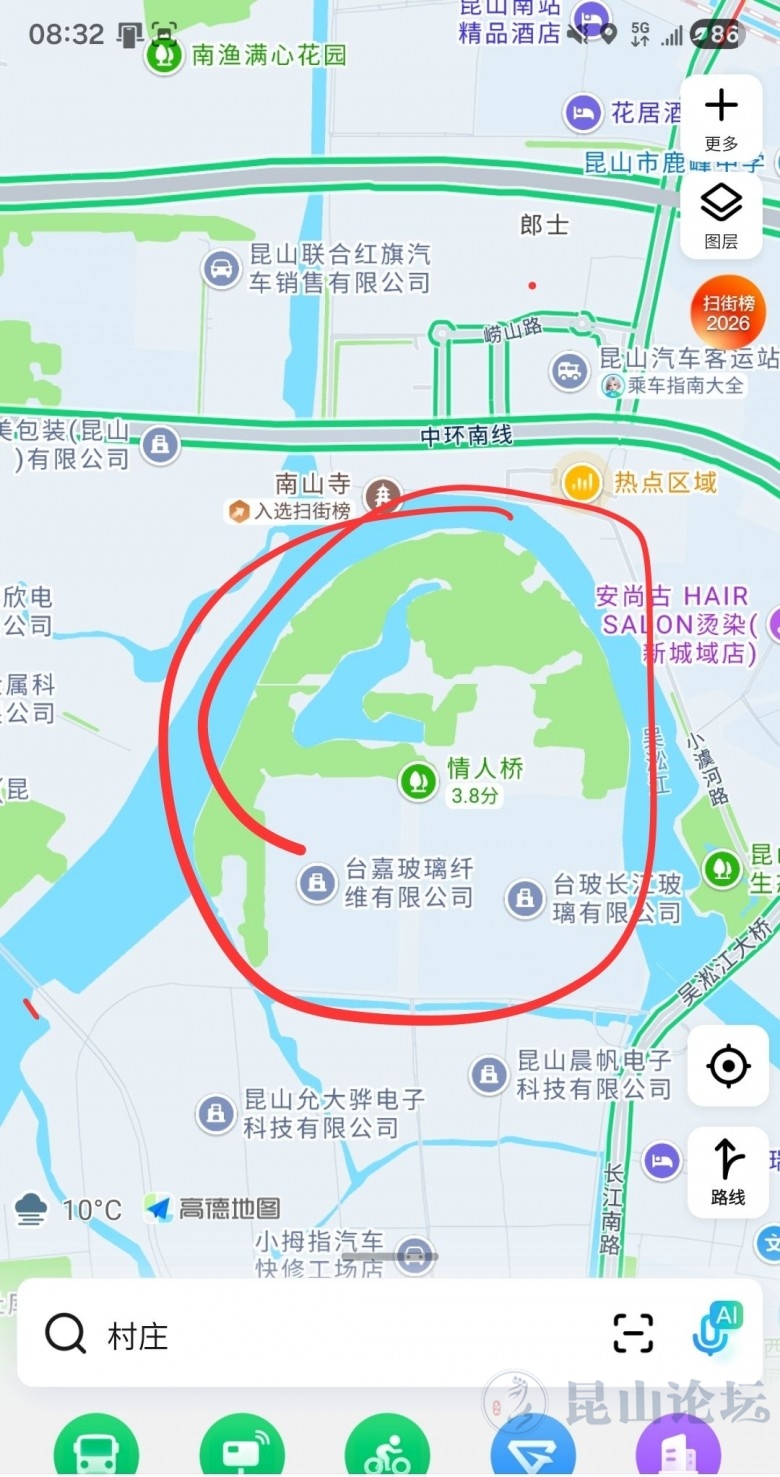Select the 南渔满心花园 park marker
The image size is (780, 1477).
(162, 54)
